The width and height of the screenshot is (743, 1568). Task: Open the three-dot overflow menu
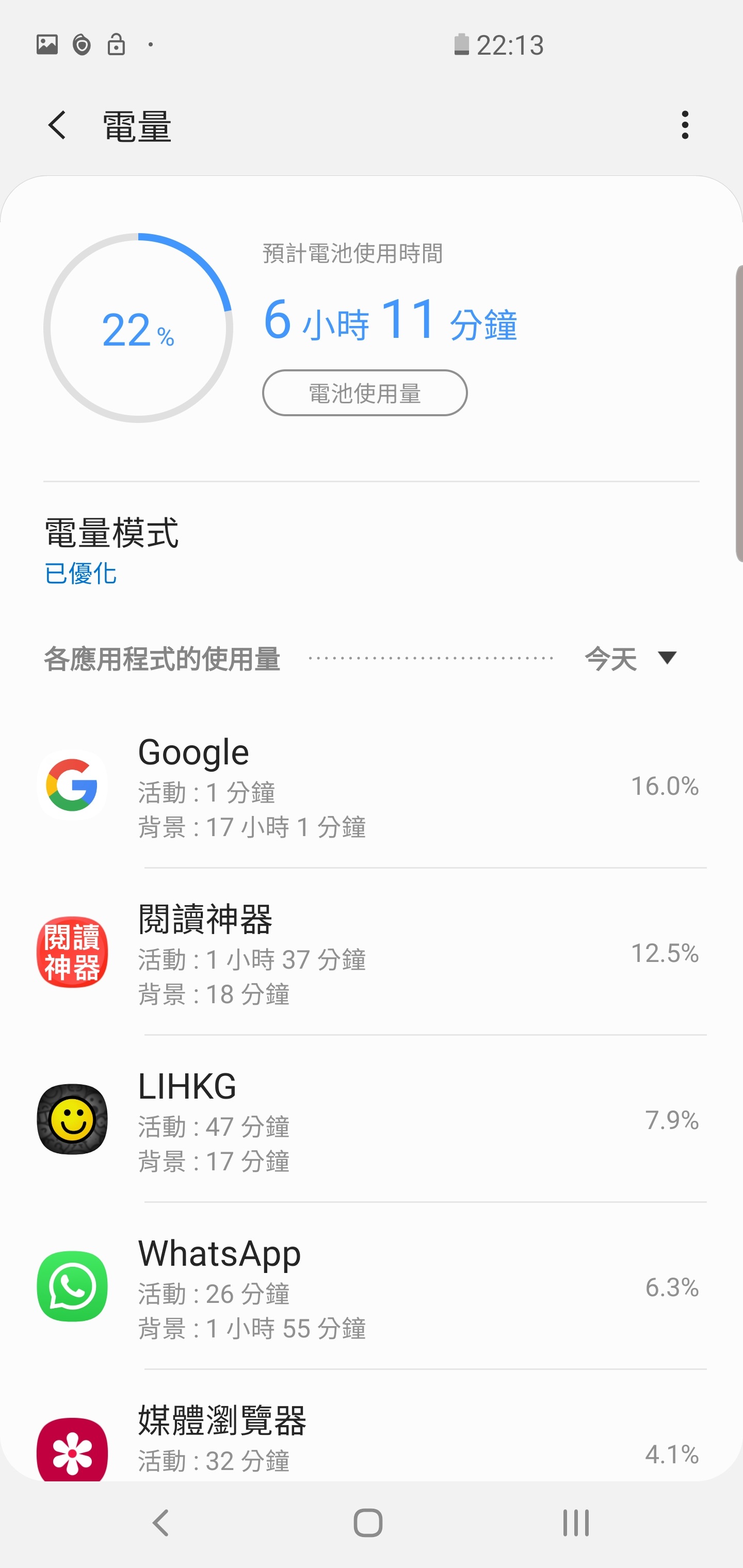tap(685, 125)
